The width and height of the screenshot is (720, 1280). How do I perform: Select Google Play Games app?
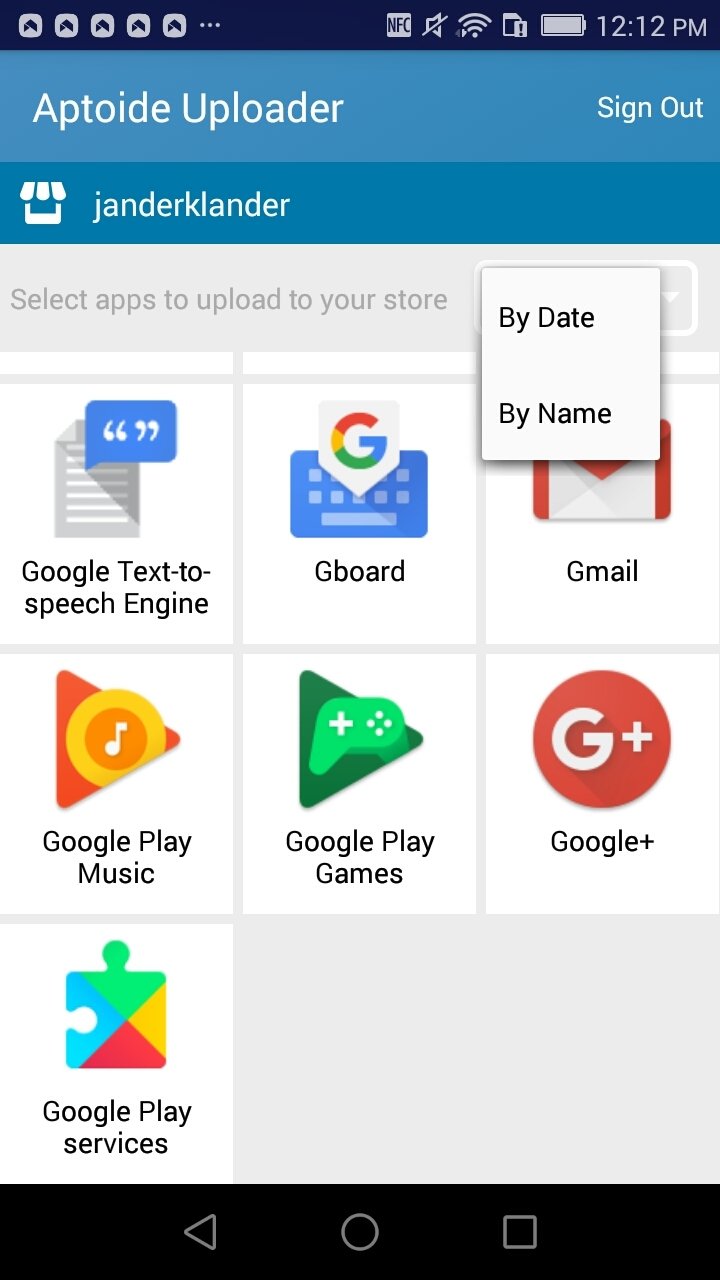point(359,782)
